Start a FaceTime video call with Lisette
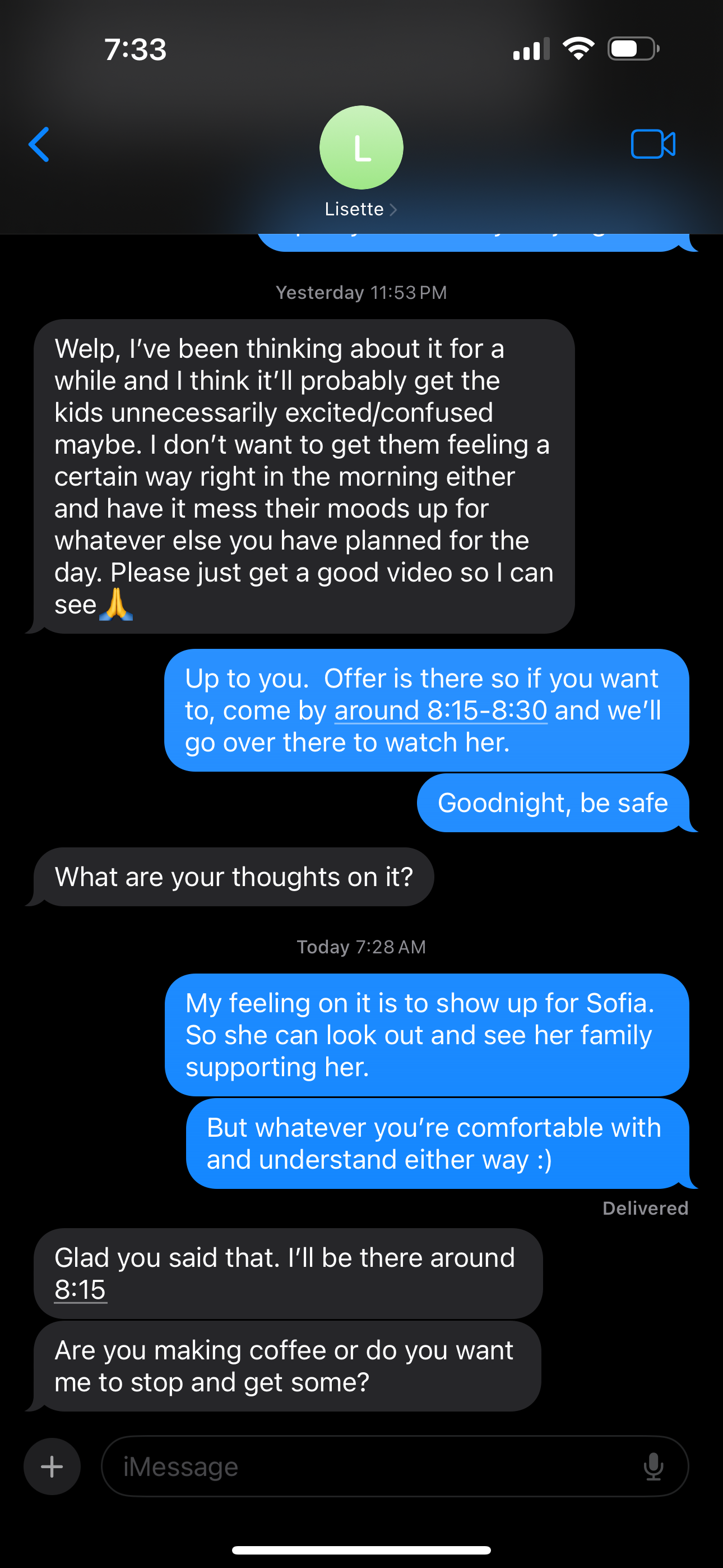 [652, 144]
